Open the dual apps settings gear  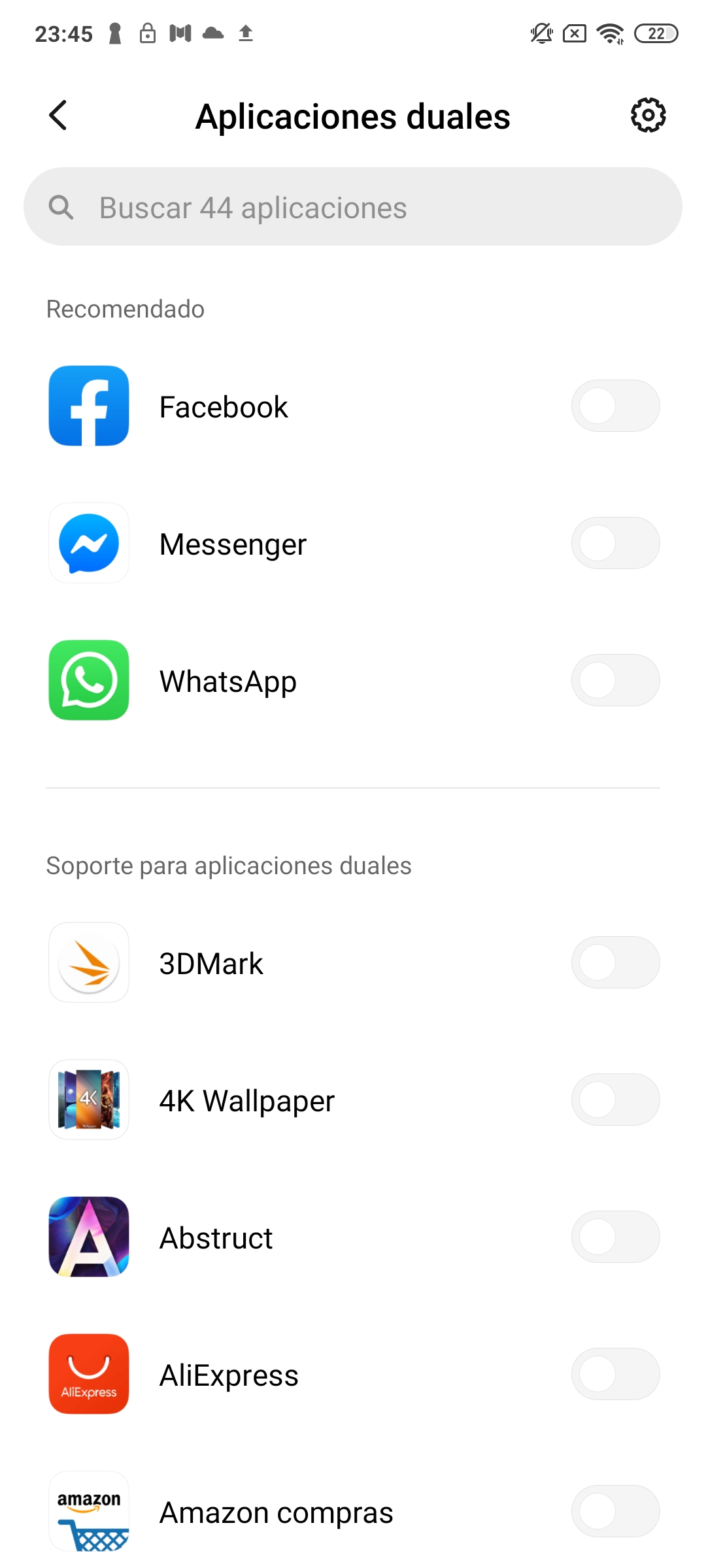[648, 116]
